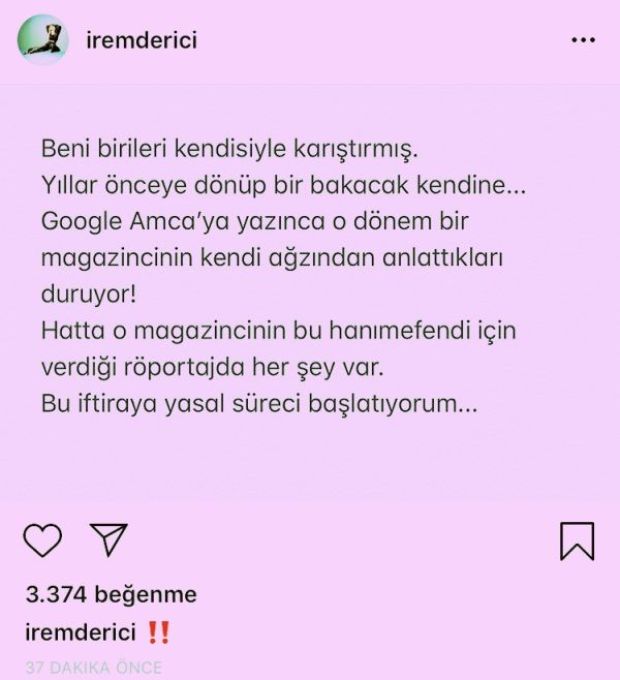Open iremderici's profile picture

[43, 40]
